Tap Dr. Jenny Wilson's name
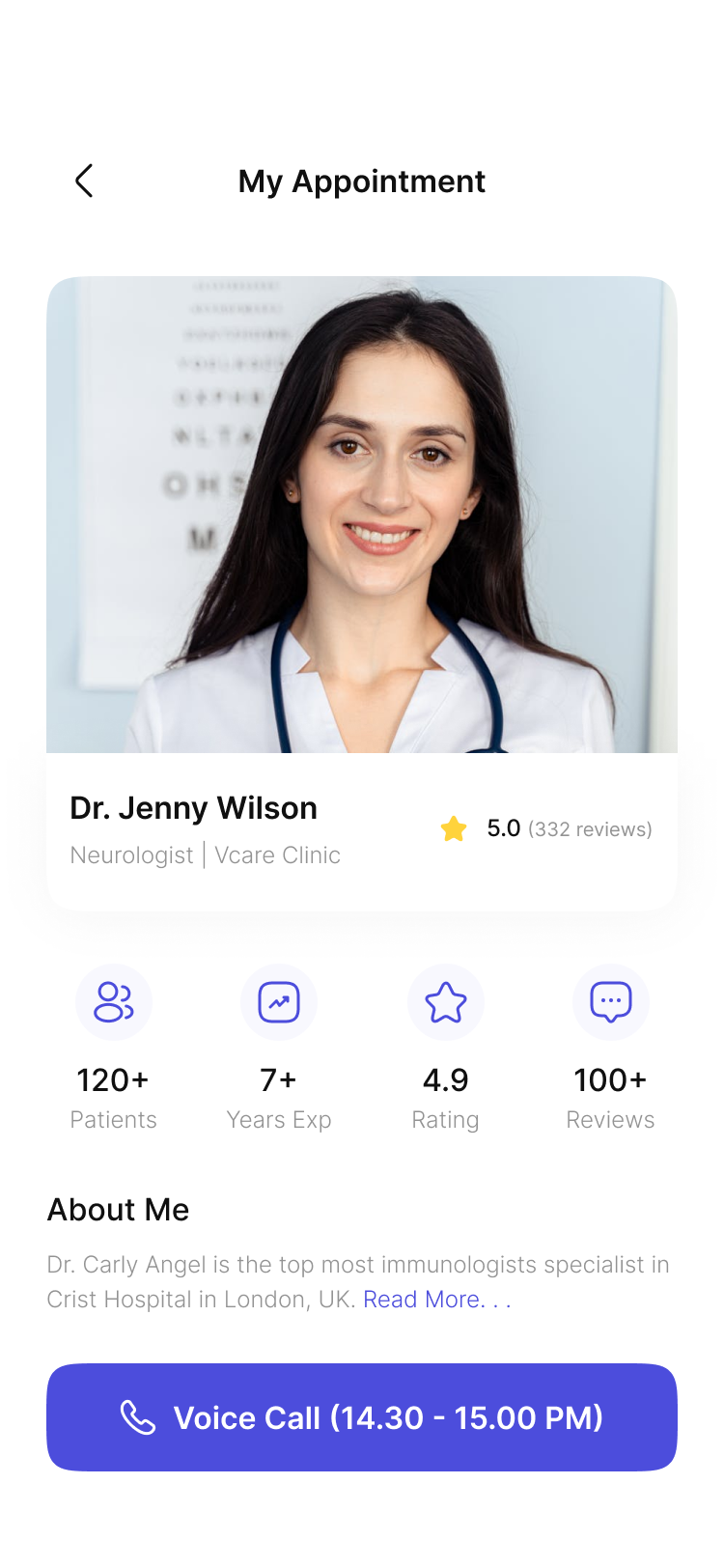 193,807
